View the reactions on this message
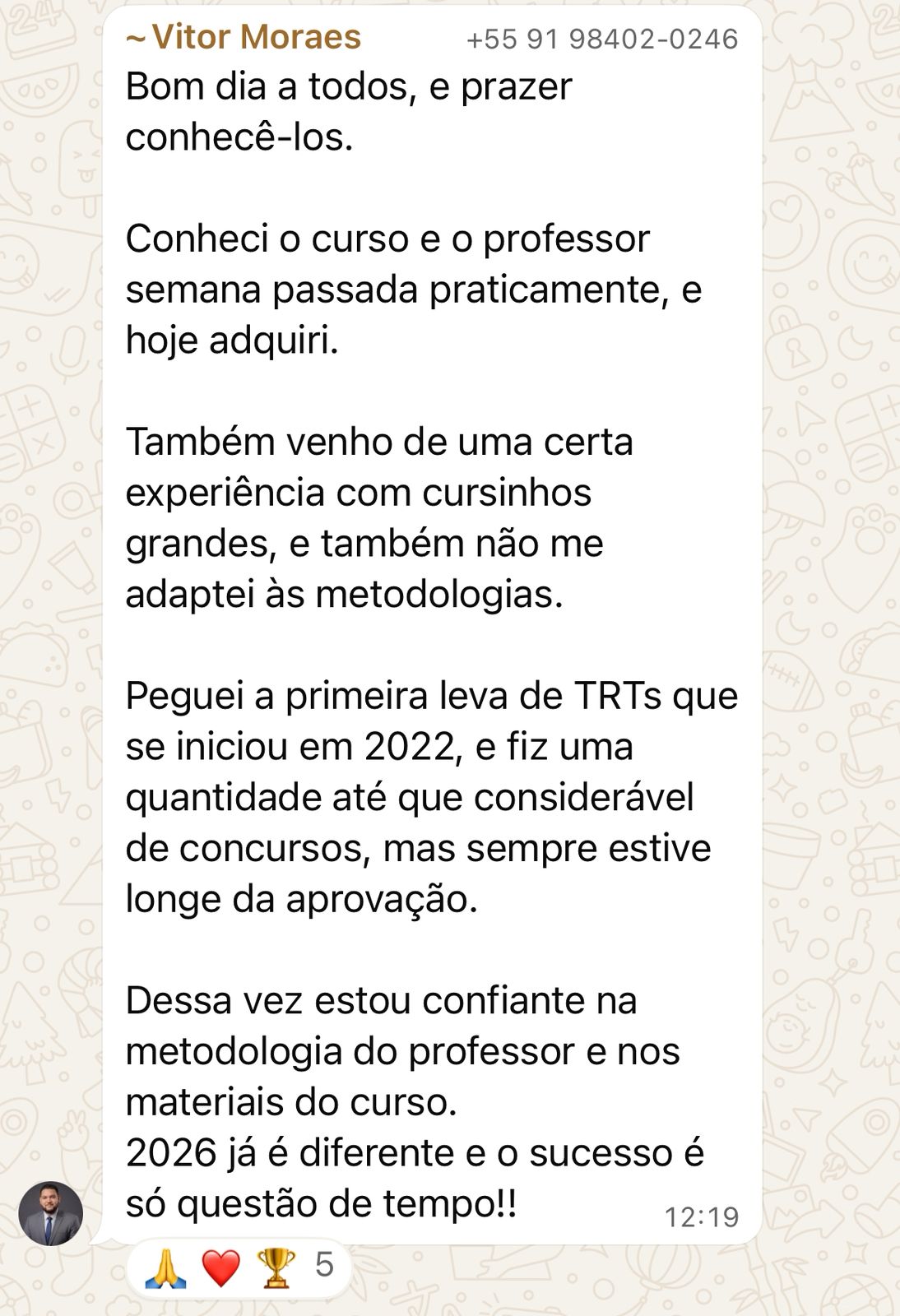The width and height of the screenshot is (900, 1316). tap(239, 1266)
